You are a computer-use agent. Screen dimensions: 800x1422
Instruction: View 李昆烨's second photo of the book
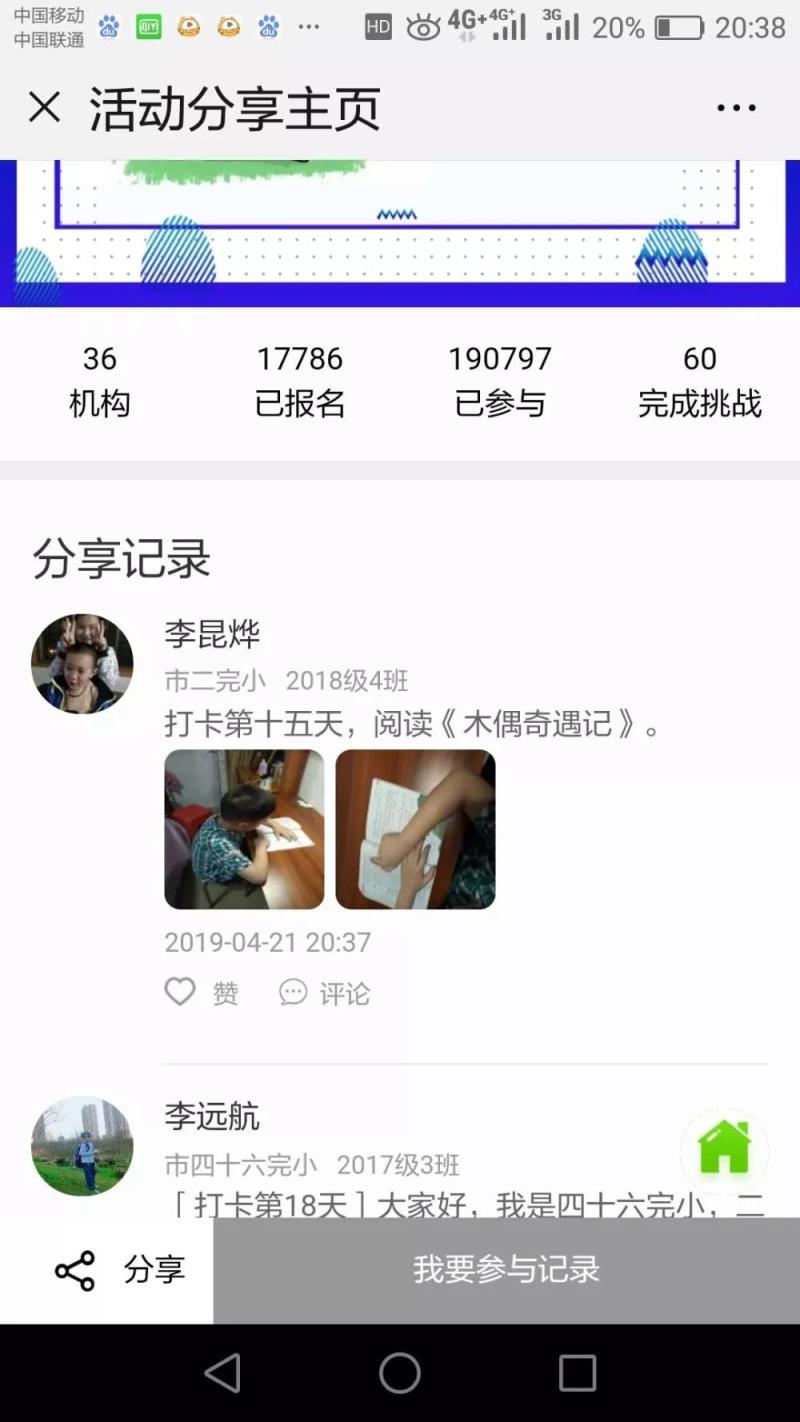click(415, 829)
